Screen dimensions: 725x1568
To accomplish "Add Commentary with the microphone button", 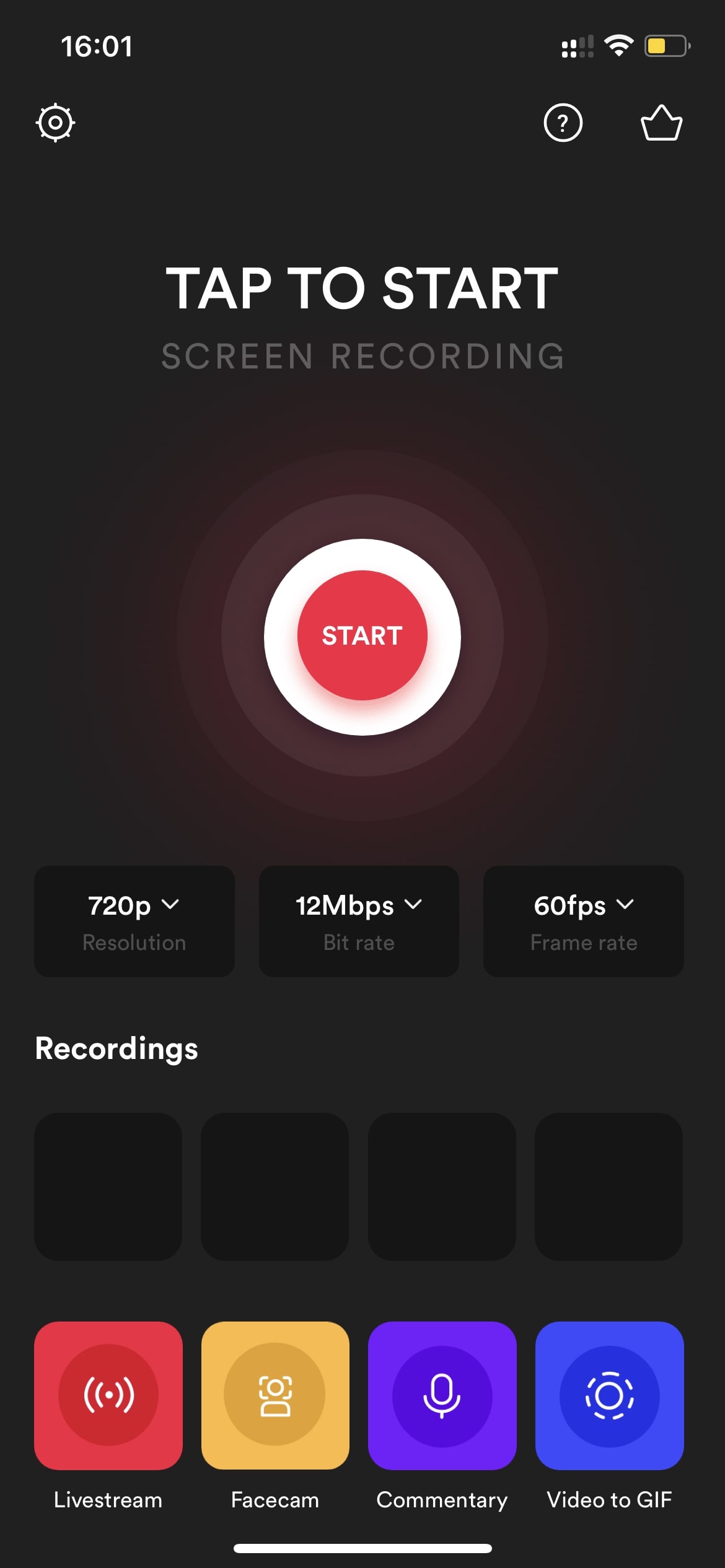I will [442, 1395].
